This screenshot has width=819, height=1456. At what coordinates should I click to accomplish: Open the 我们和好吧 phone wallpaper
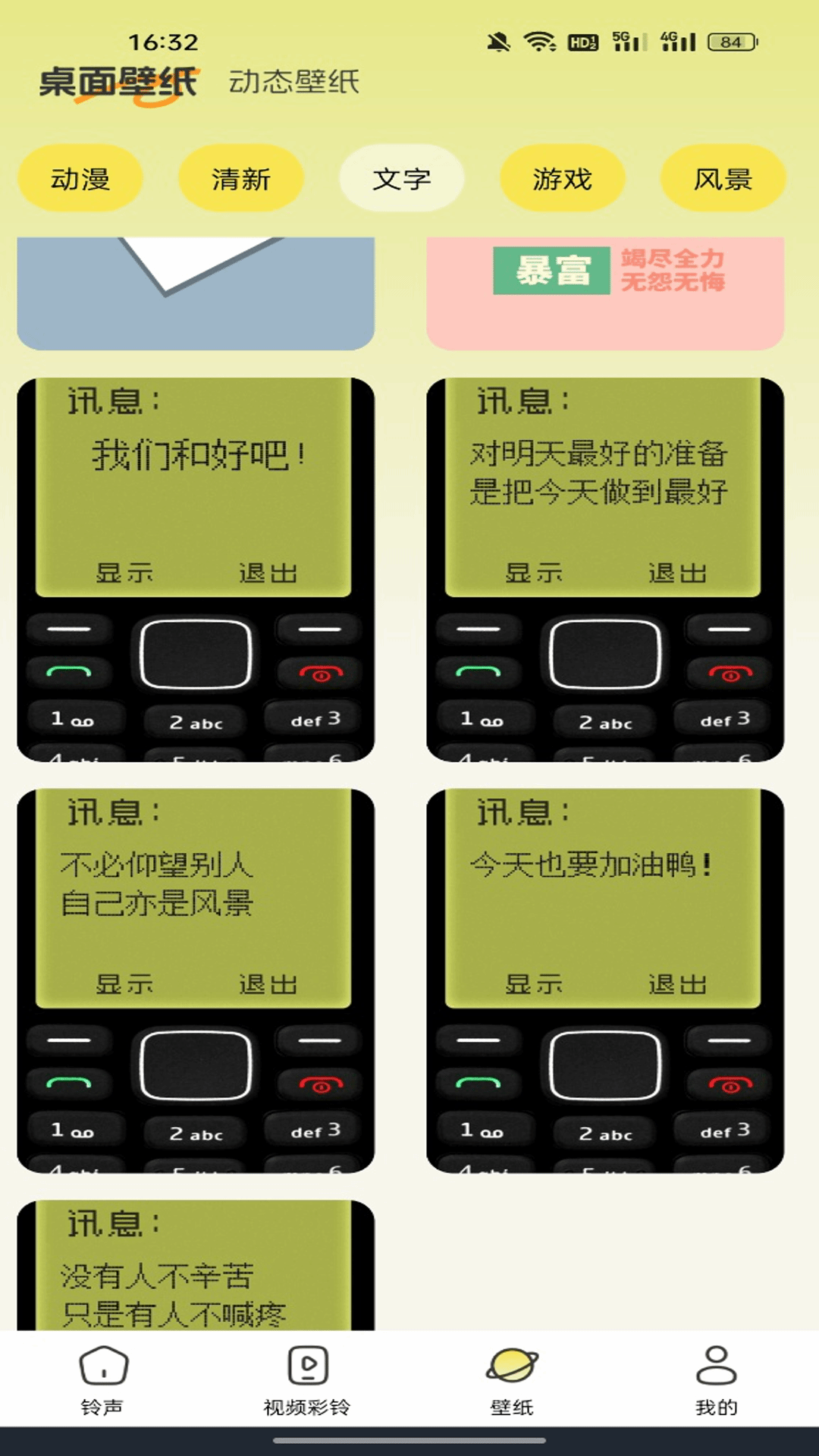196,569
